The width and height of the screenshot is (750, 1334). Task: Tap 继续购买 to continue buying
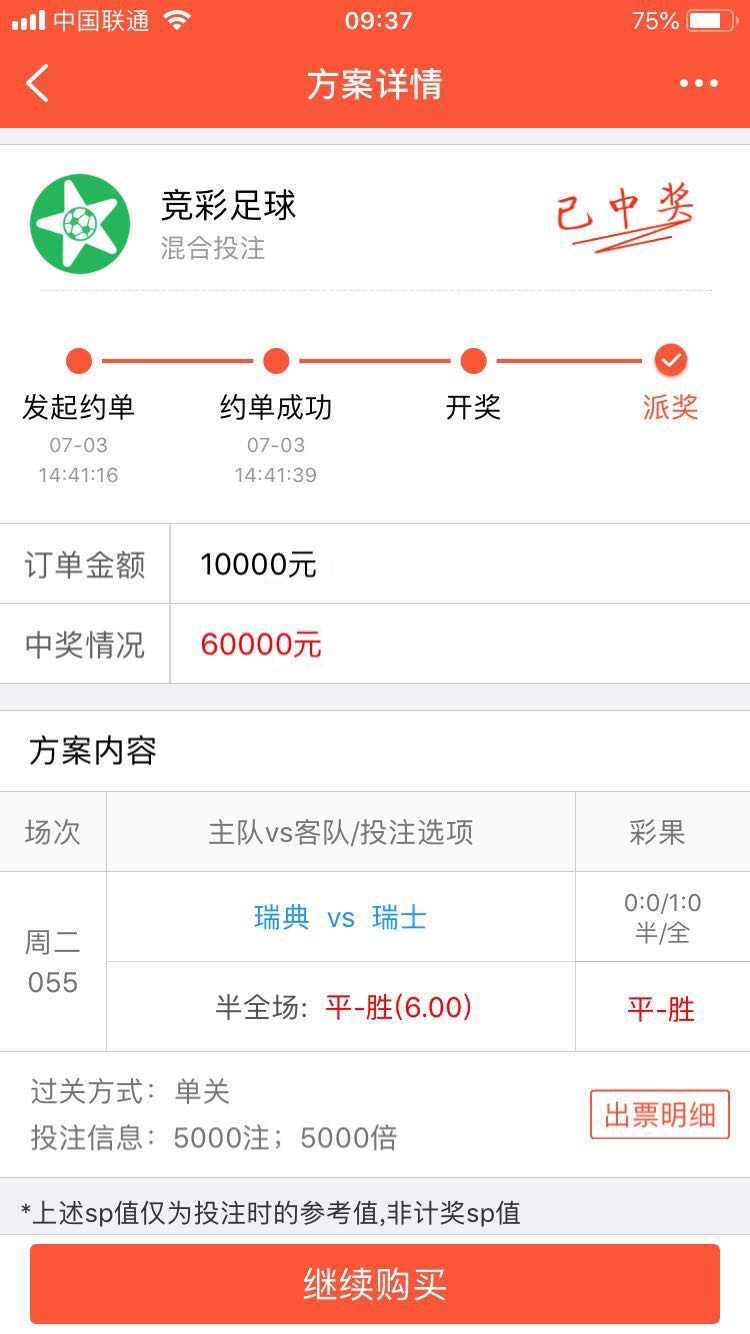click(x=375, y=1283)
